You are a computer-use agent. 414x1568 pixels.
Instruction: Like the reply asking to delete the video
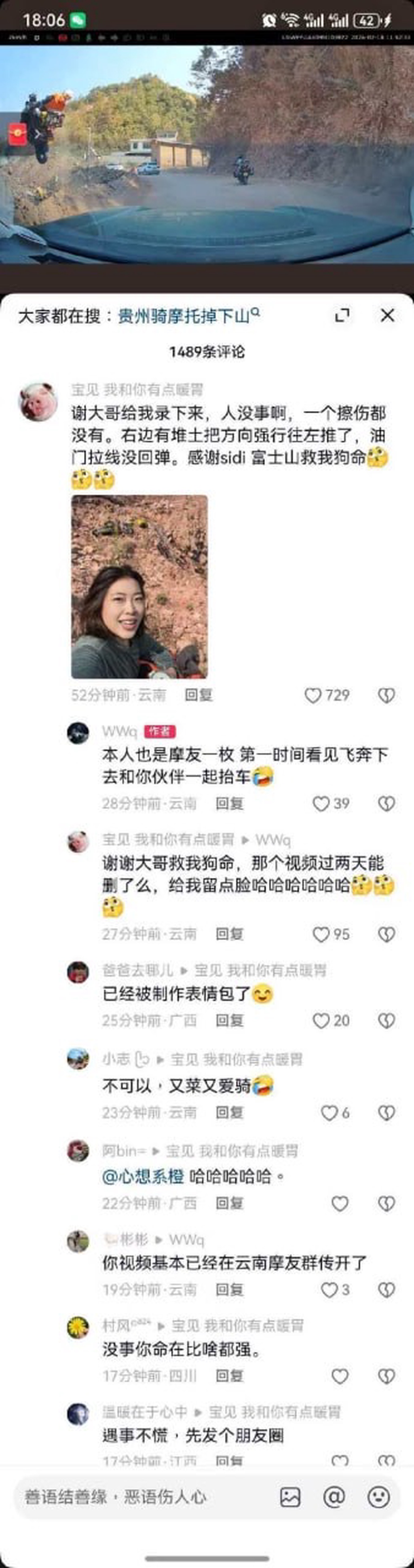point(321,934)
